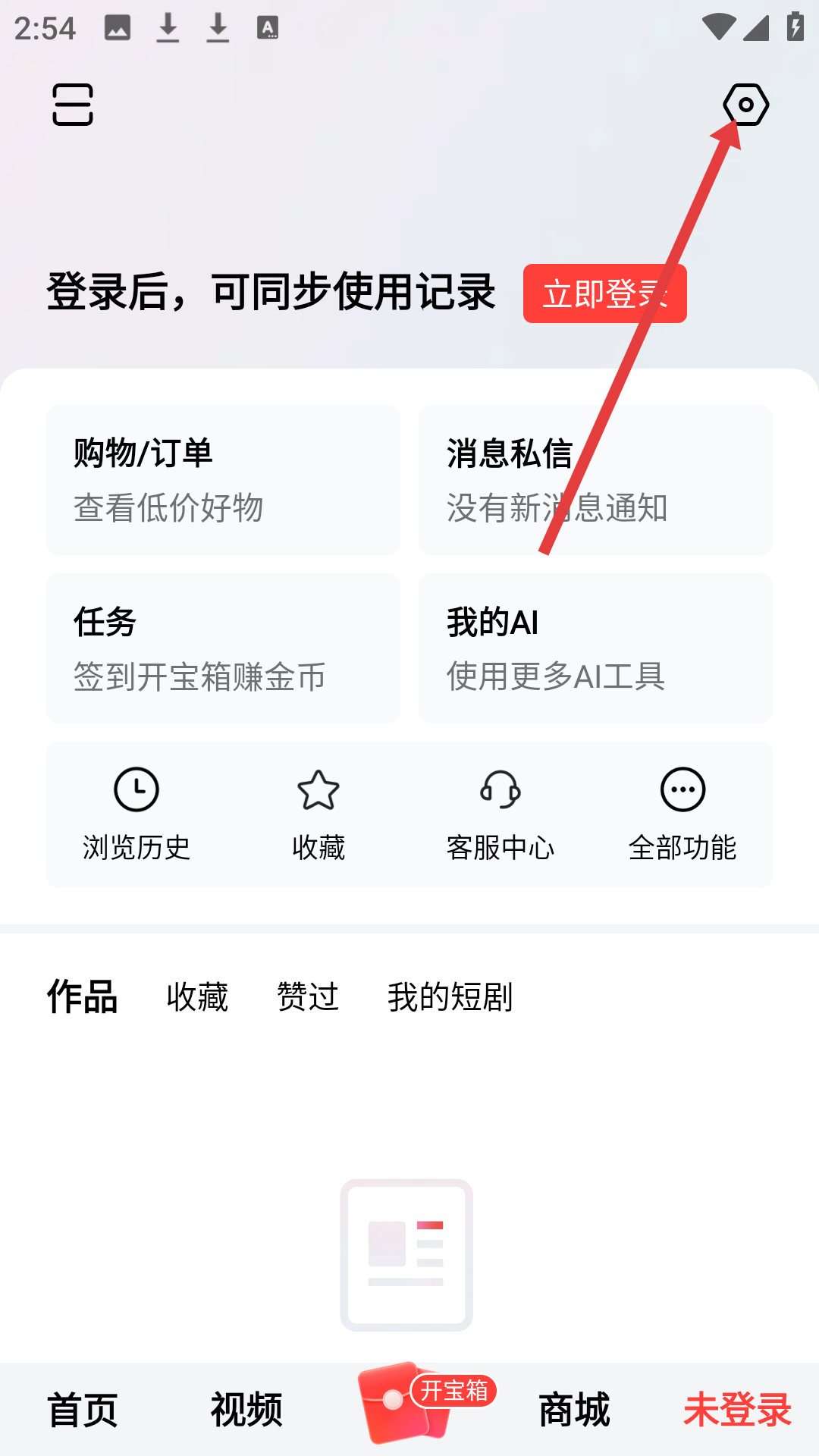Switch to the 收藏 tab beside 作品
This screenshot has height=1456, width=819.
tap(197, 996)
